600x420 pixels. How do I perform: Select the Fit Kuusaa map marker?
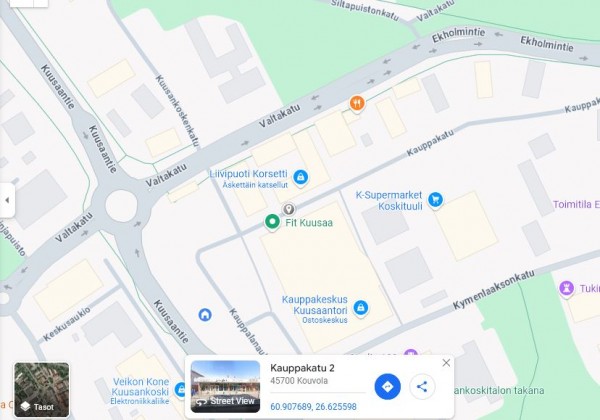(272, 222)
